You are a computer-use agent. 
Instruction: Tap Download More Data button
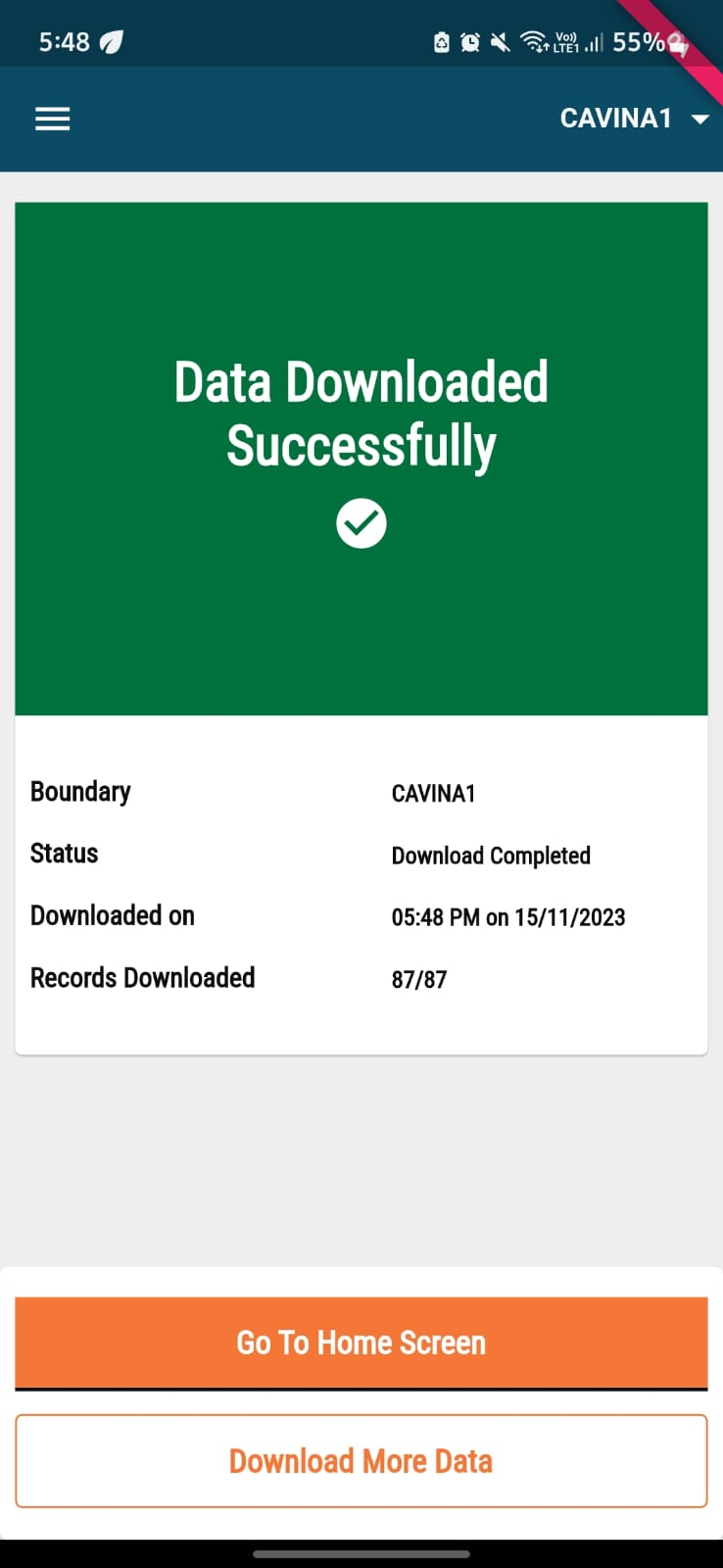click(x=361, y=1460)
